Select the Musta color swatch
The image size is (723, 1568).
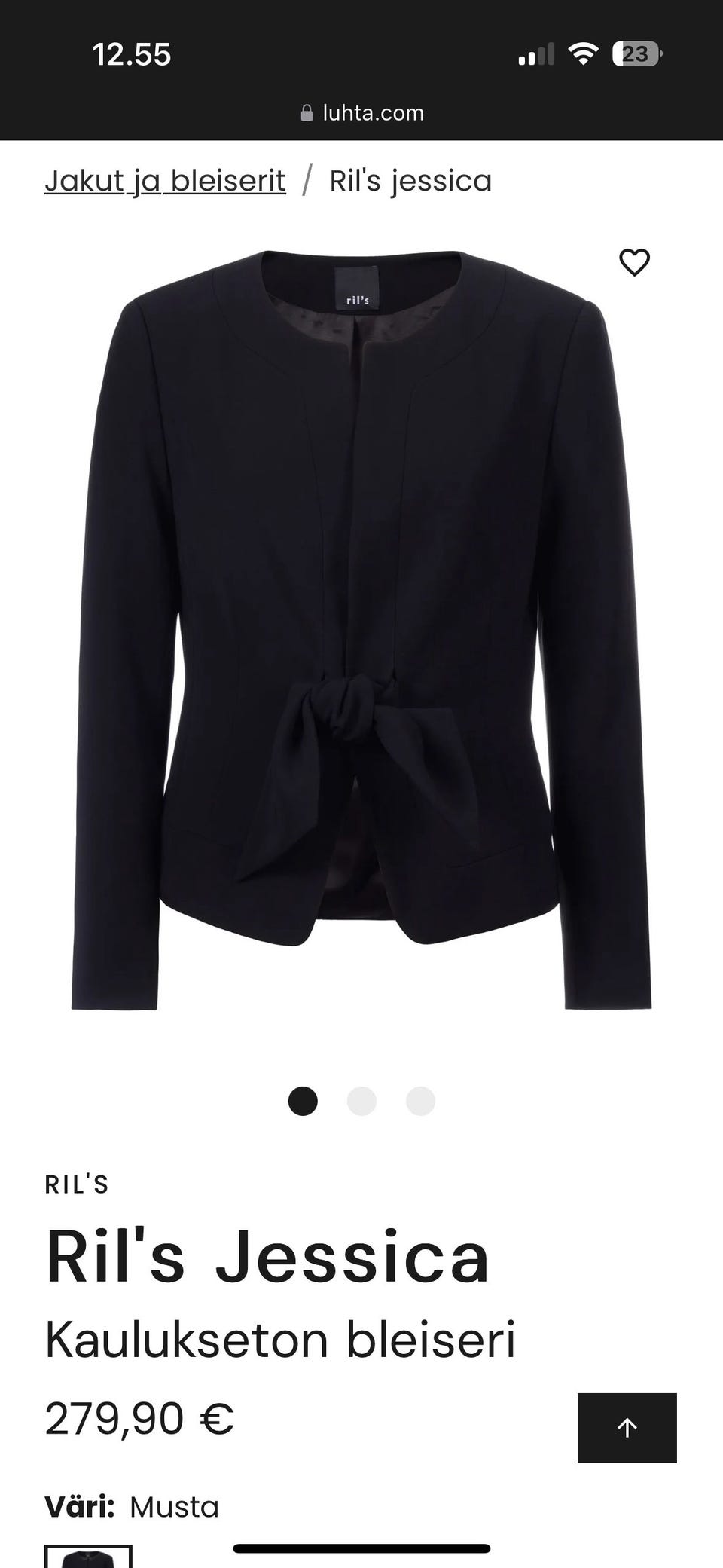[88, 1557]
